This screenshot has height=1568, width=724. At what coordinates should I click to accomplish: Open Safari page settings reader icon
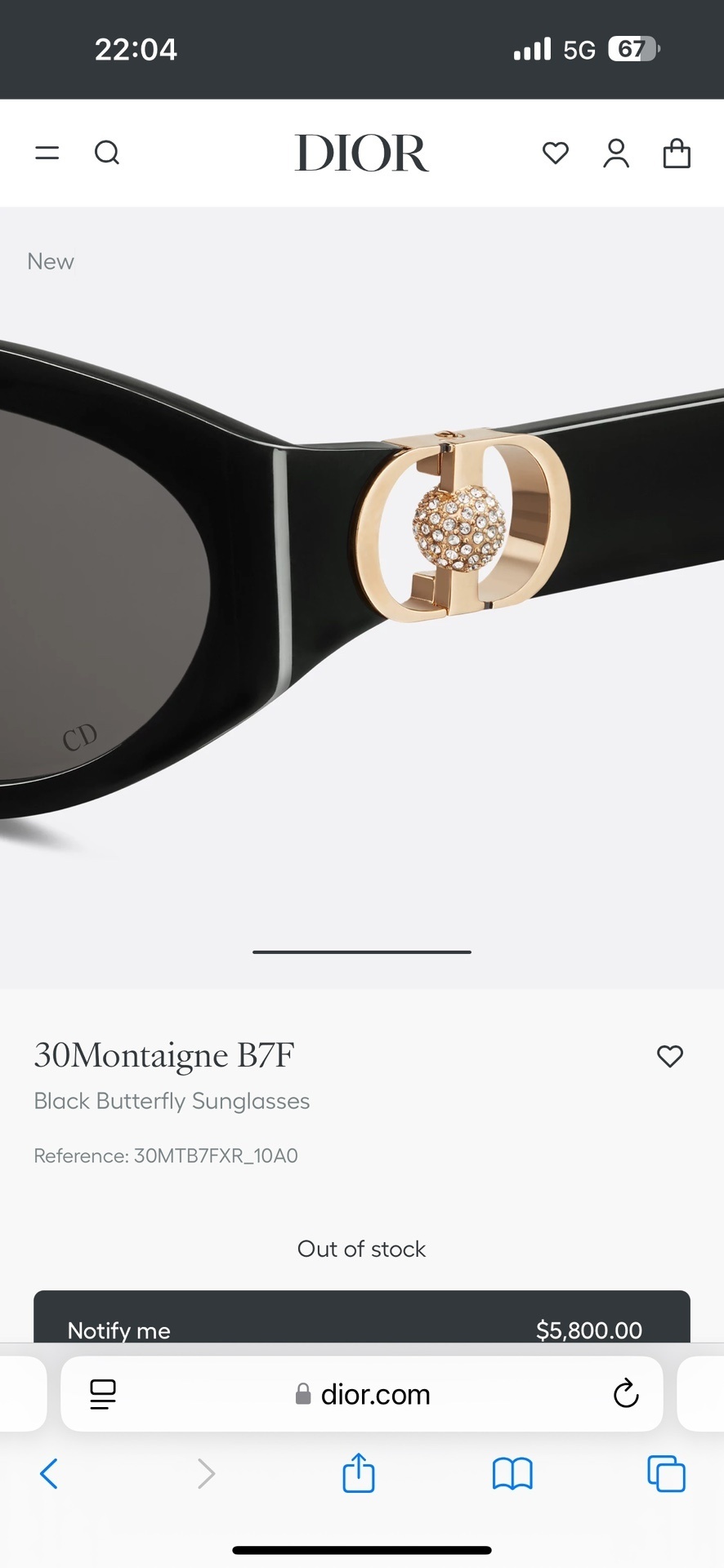[x=102, y=1394]
